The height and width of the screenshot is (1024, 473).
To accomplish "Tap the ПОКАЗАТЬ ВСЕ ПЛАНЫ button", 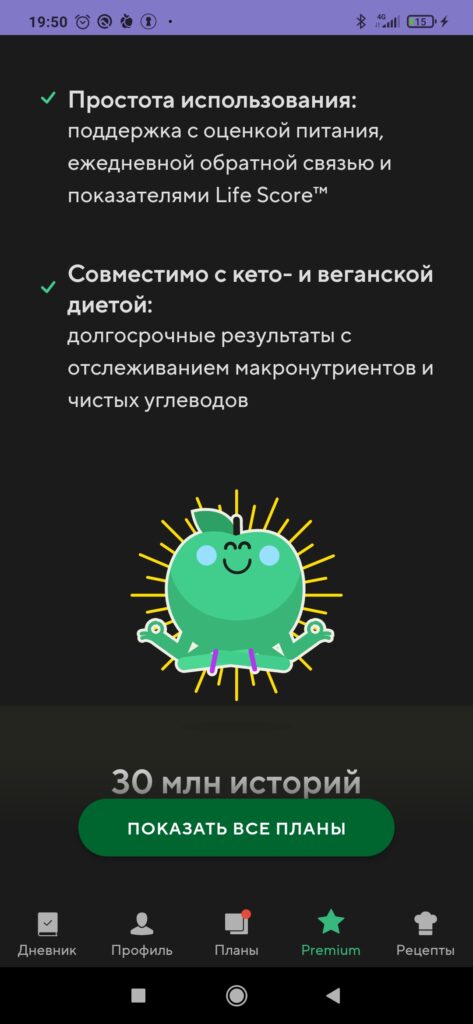I will pos(236,828).
